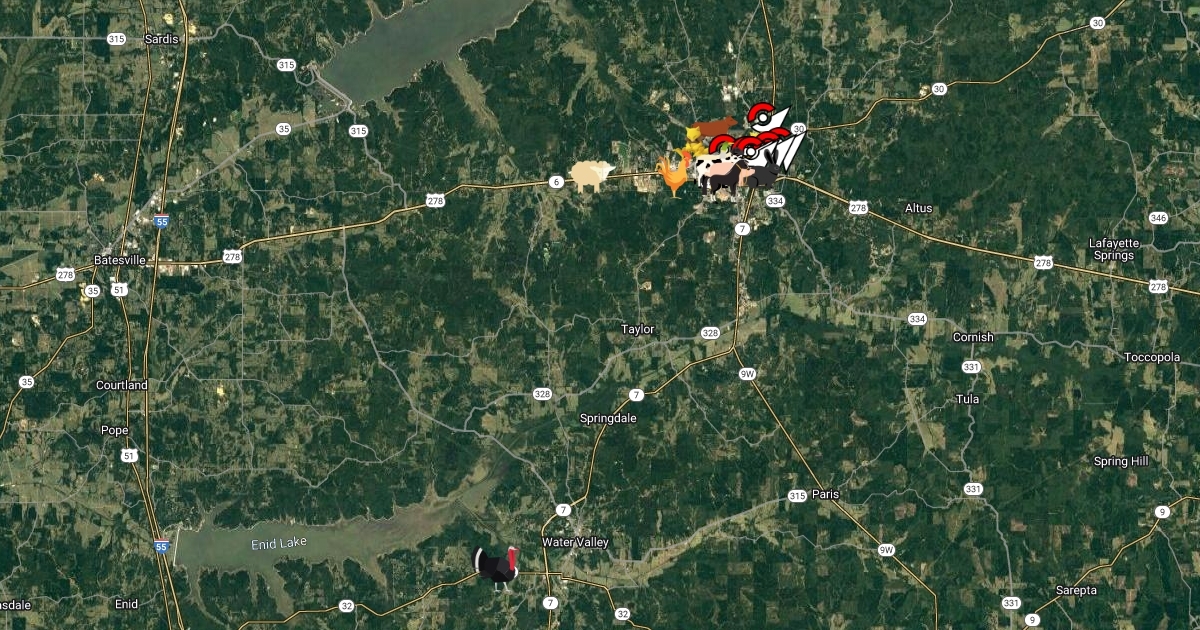Open the topmost Pokéball marker
The height and width of the screenshot is (630, 1200).
pyautogui.click(x=762, y=116)
